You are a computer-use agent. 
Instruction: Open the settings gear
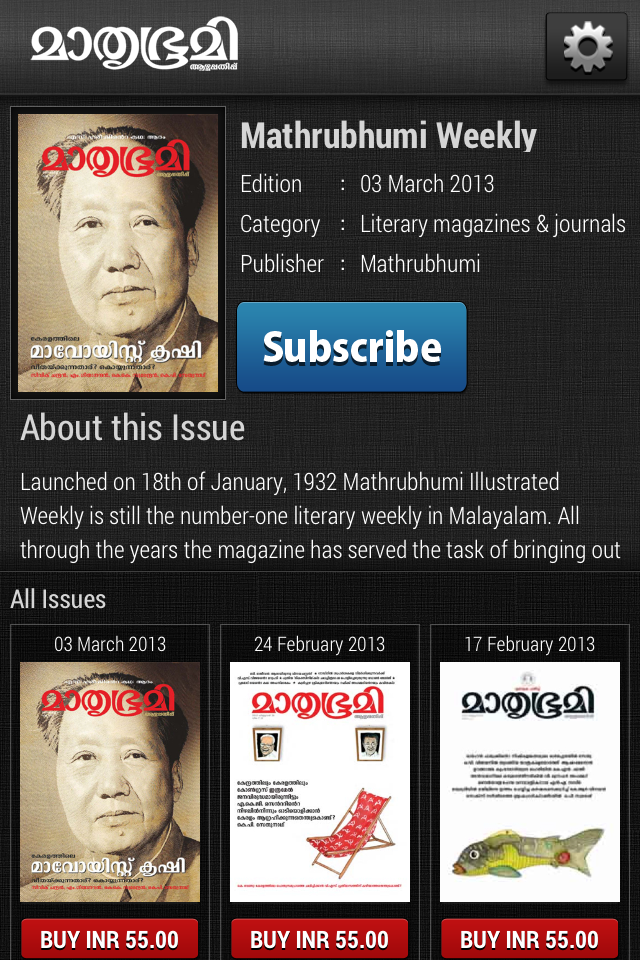coord(587,46)
